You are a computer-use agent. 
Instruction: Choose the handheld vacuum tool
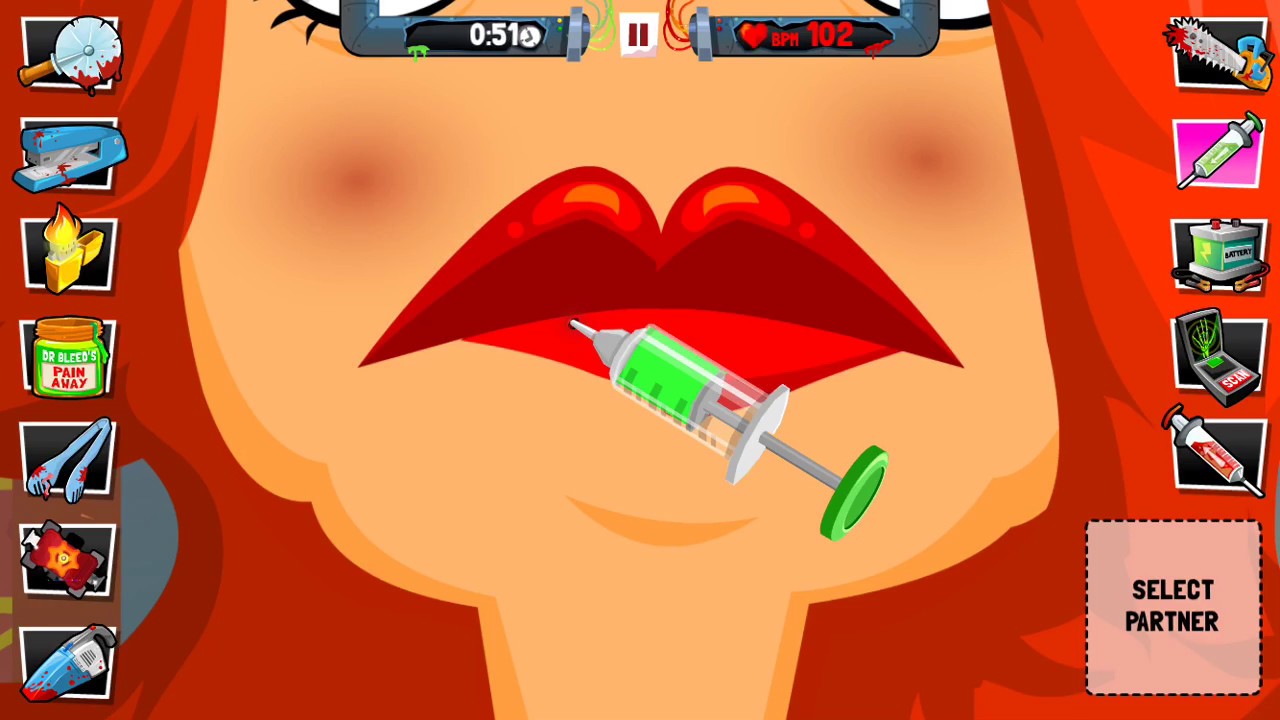tap(69, 662)
